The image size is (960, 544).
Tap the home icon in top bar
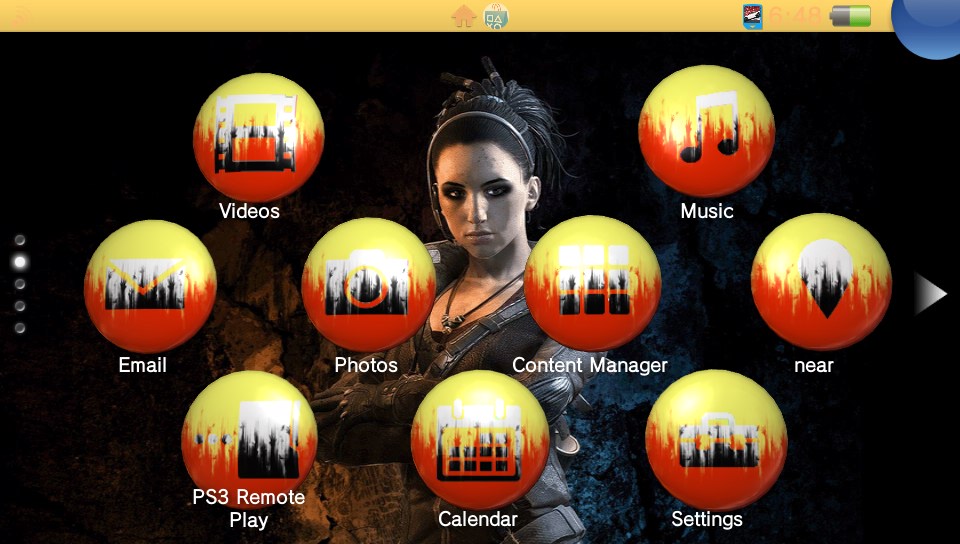[463, 16]
